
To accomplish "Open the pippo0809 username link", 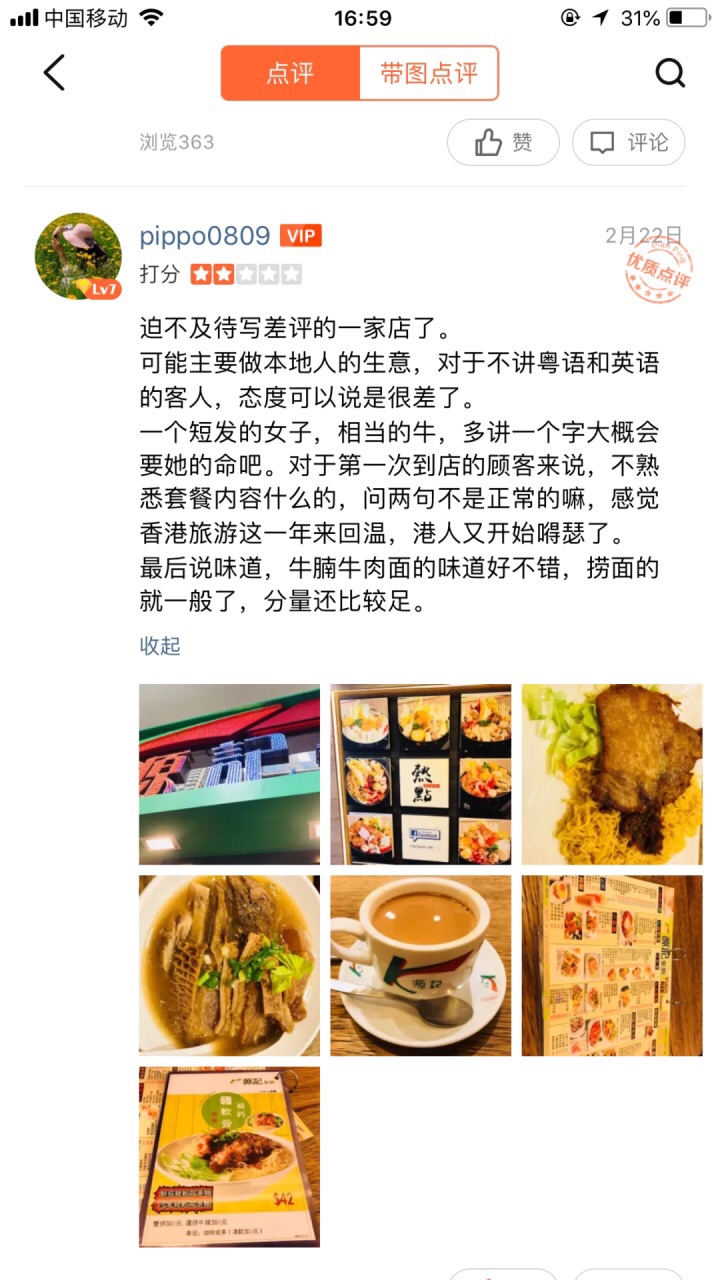I will 205,236.
